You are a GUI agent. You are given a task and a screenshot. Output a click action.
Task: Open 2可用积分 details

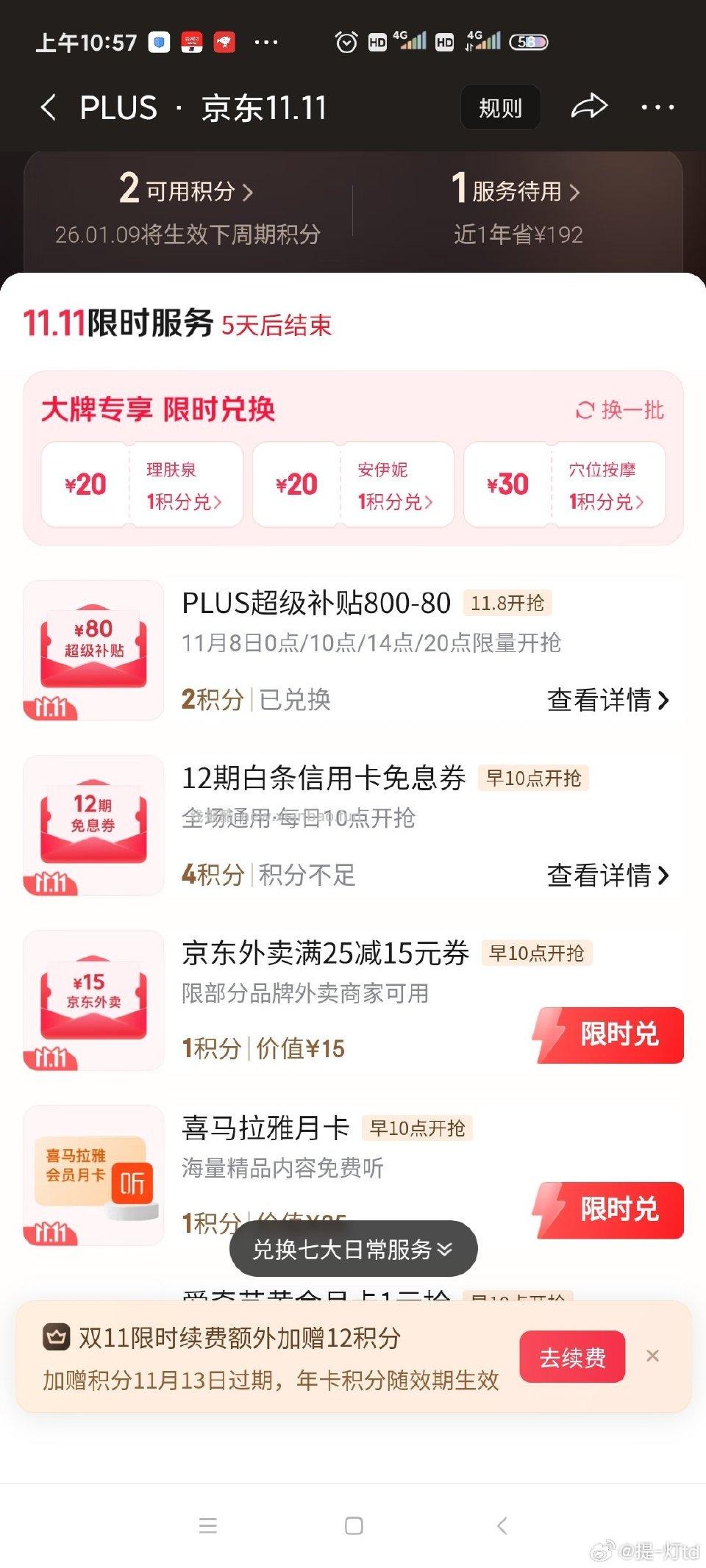(x=184, y=191)
